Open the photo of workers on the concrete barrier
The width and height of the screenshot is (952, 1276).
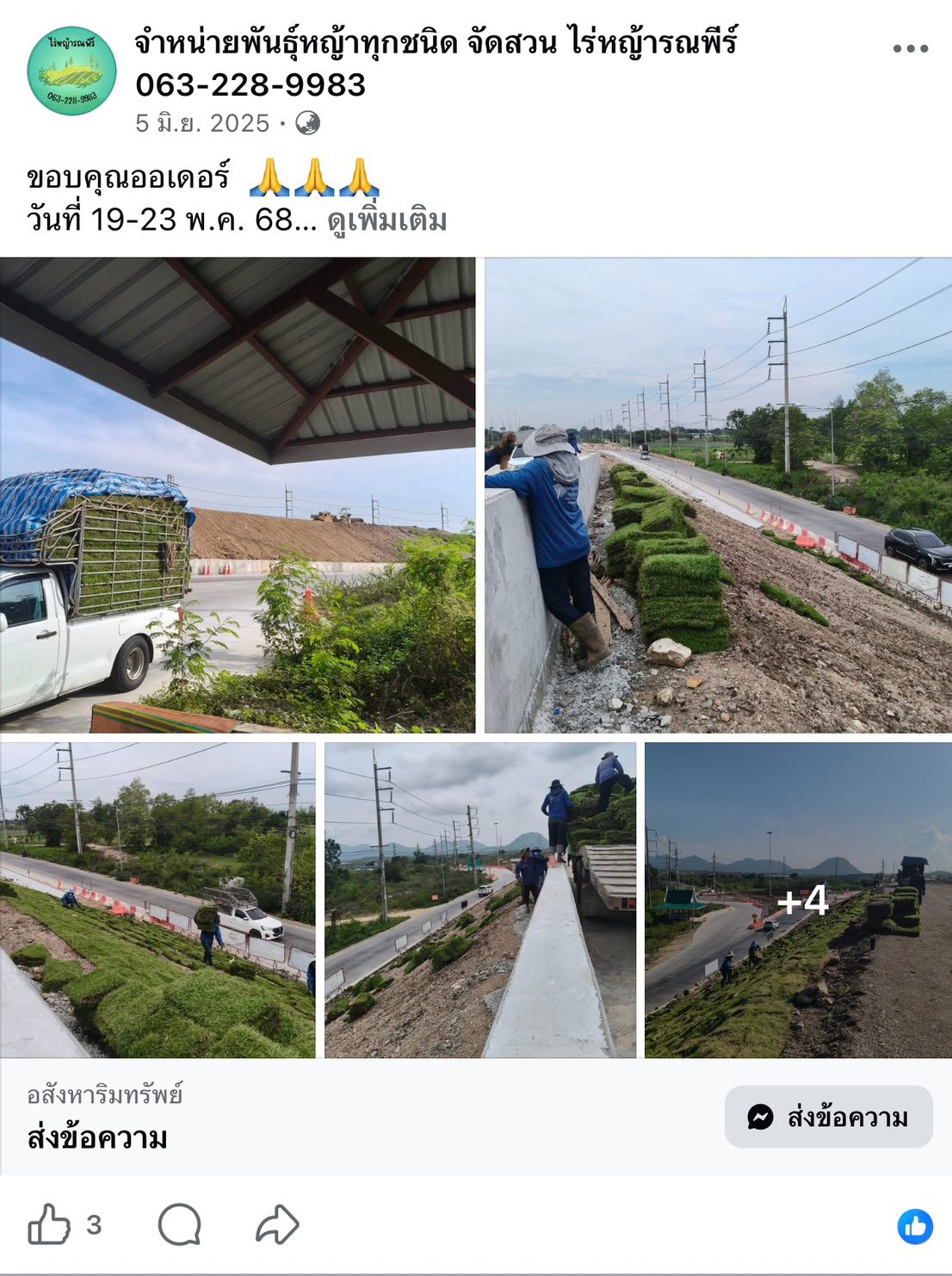tap(480, 900)
